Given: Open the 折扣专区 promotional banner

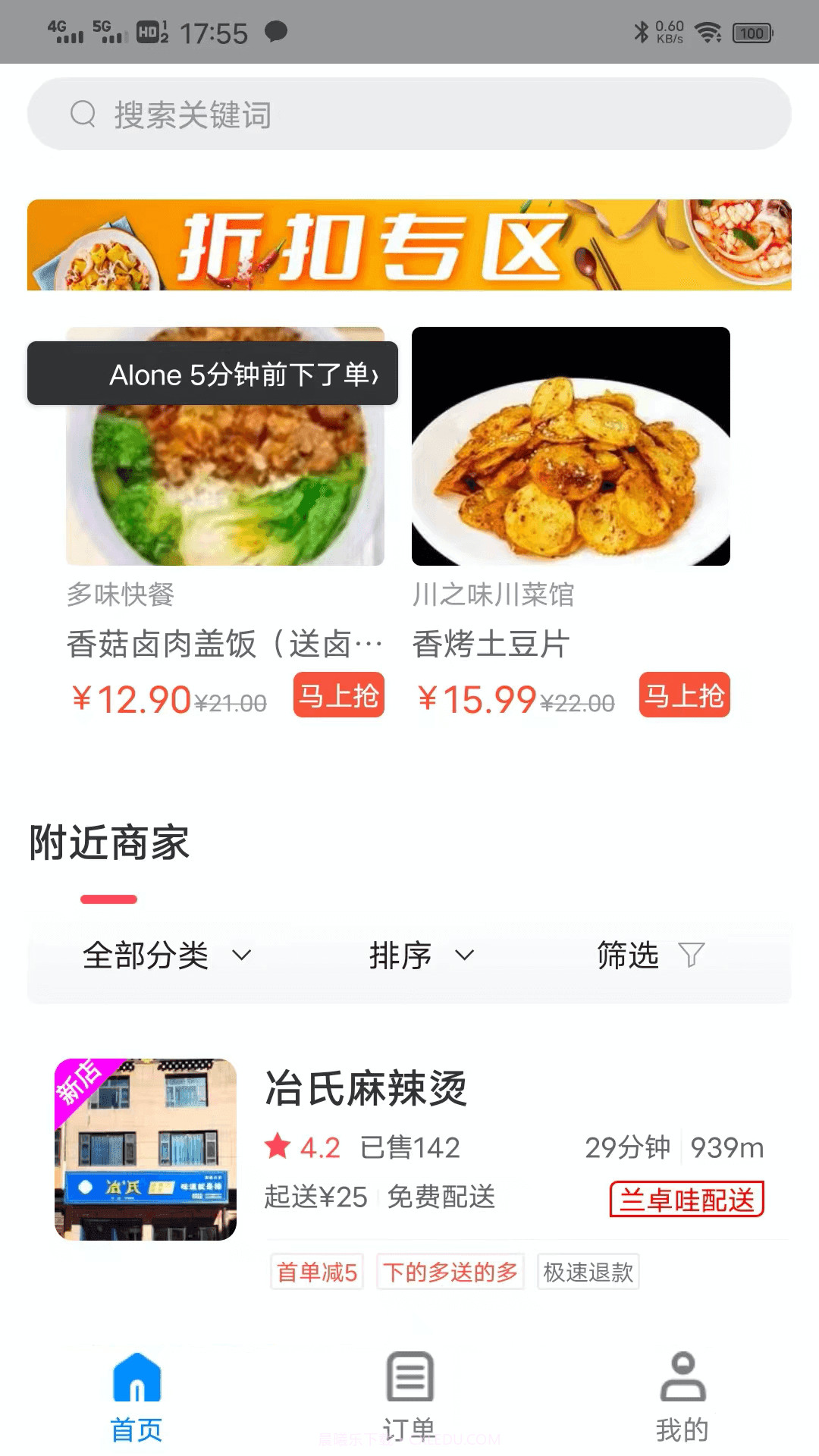Looking at the screenshot, I should pyautogui.click(x=409, y=245).
